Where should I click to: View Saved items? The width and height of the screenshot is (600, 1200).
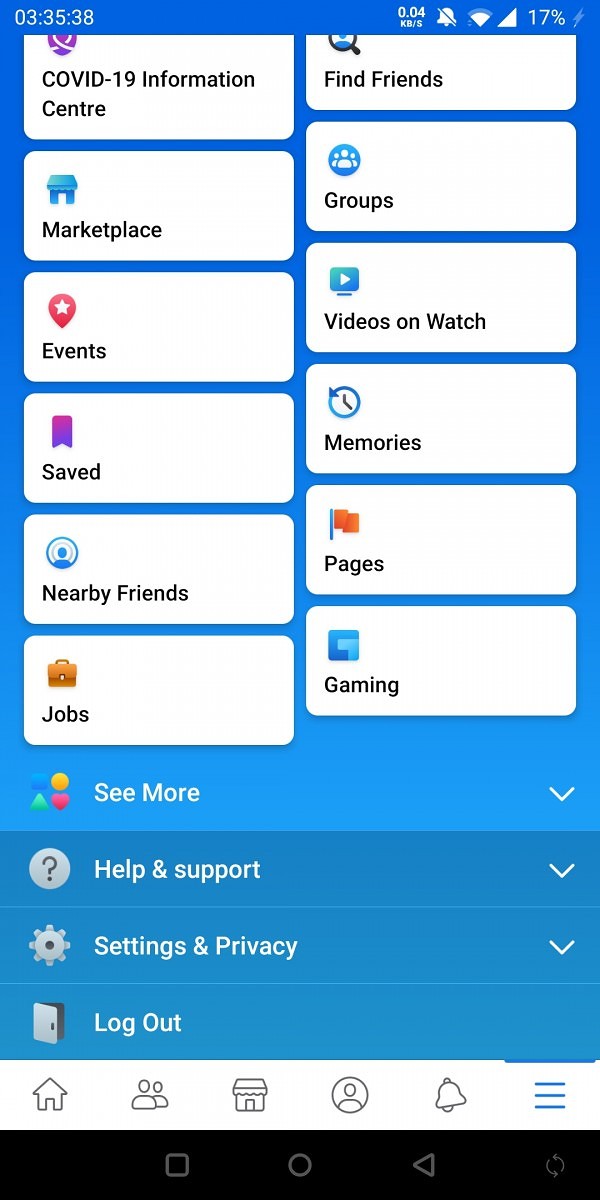tap(159, 448)
